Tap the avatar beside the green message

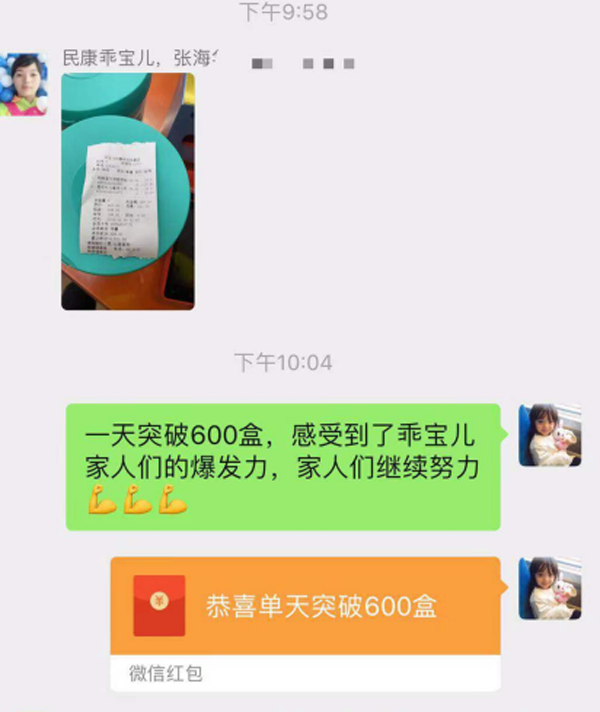(549, 435)
